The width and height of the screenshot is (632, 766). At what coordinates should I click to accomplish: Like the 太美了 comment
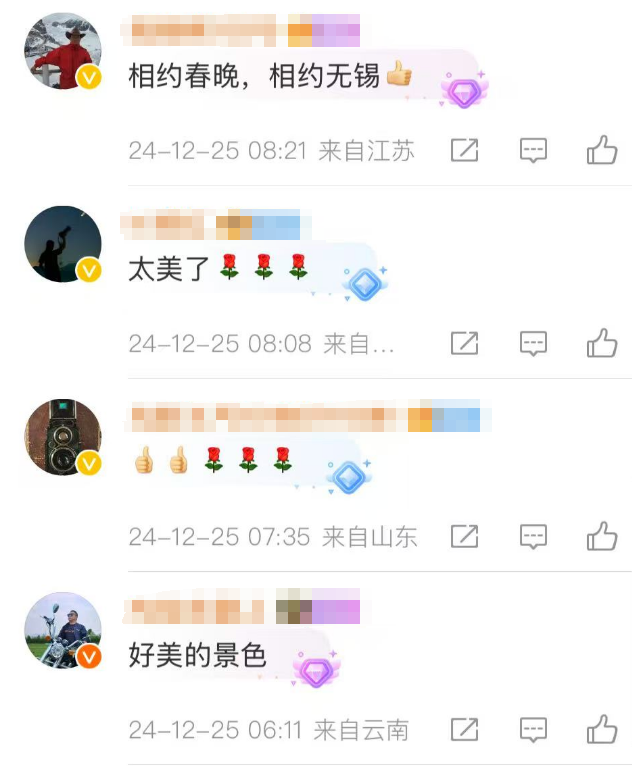[601, 344]
